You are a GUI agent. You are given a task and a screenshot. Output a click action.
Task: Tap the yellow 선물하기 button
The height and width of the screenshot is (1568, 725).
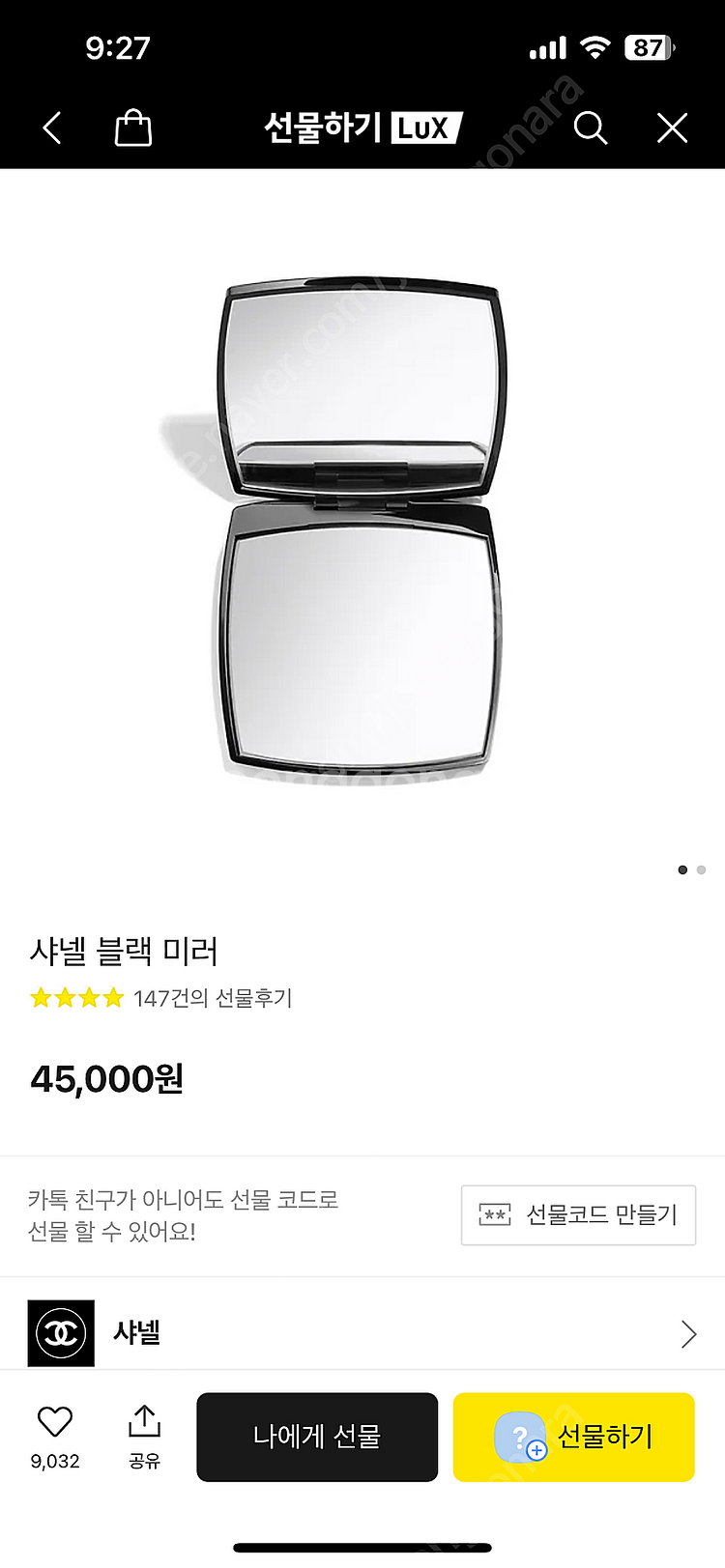pyautogui.click(x=574, y=1437)
